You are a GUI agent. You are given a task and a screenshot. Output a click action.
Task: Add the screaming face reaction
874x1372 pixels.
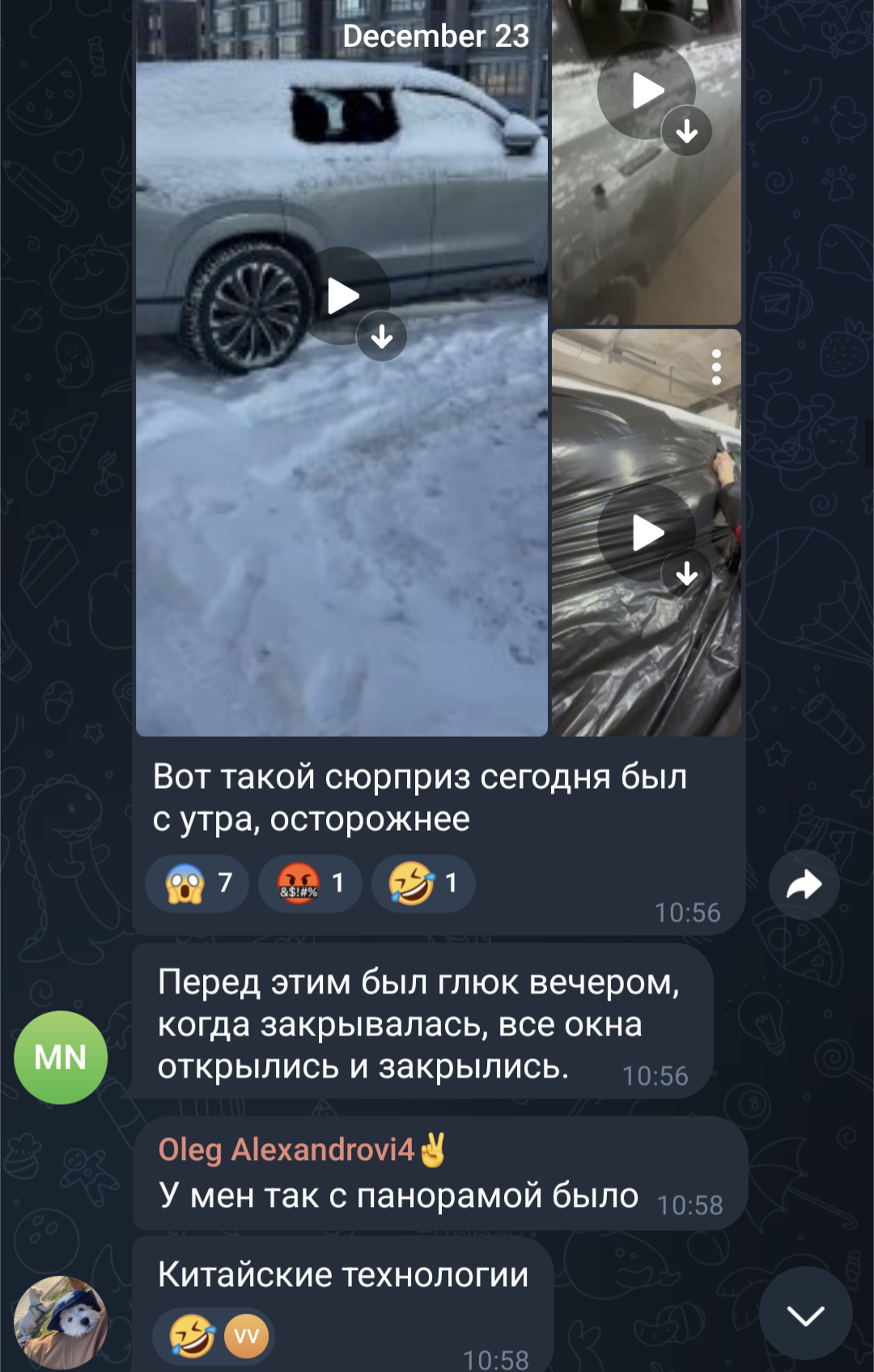pos(197,883)
